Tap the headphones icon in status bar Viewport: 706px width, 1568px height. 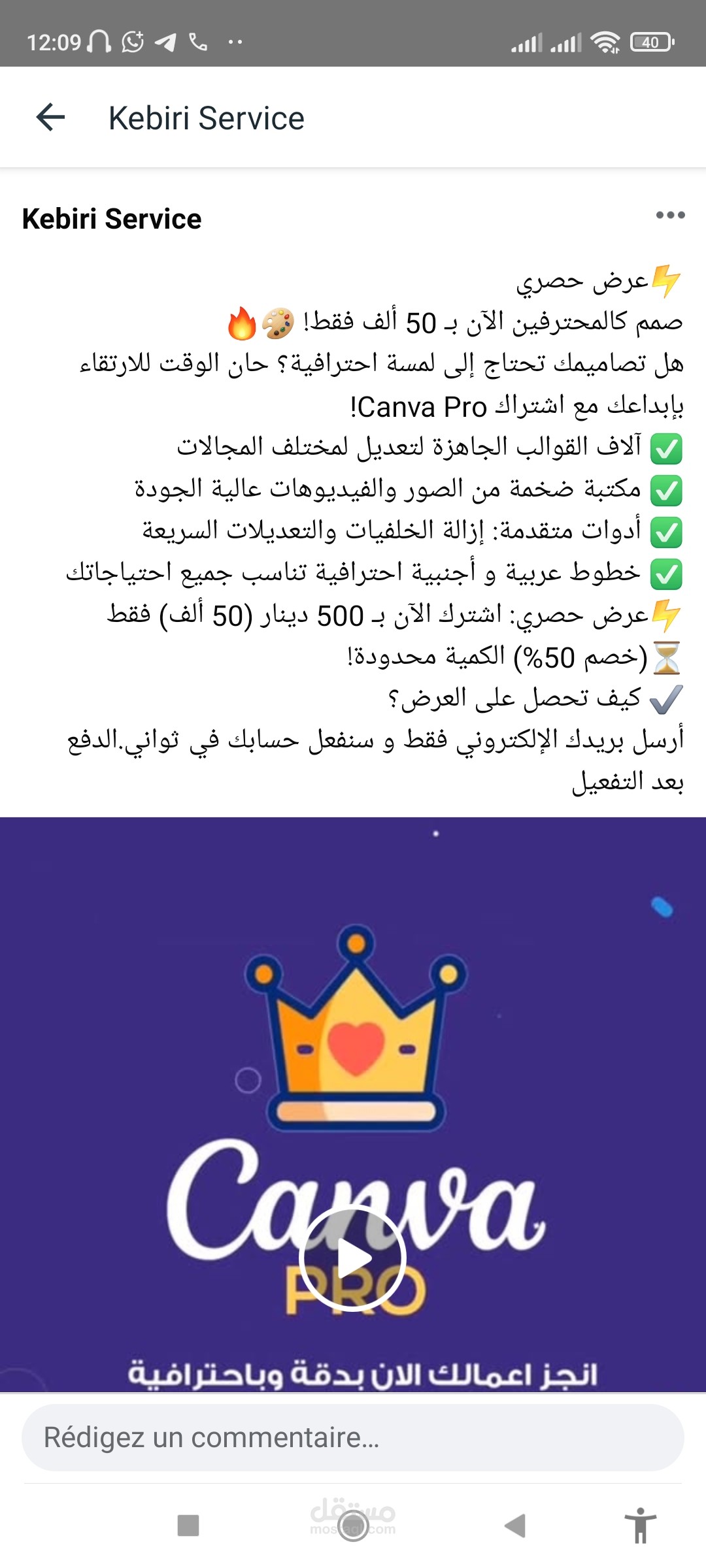click(x=99, y=41)
